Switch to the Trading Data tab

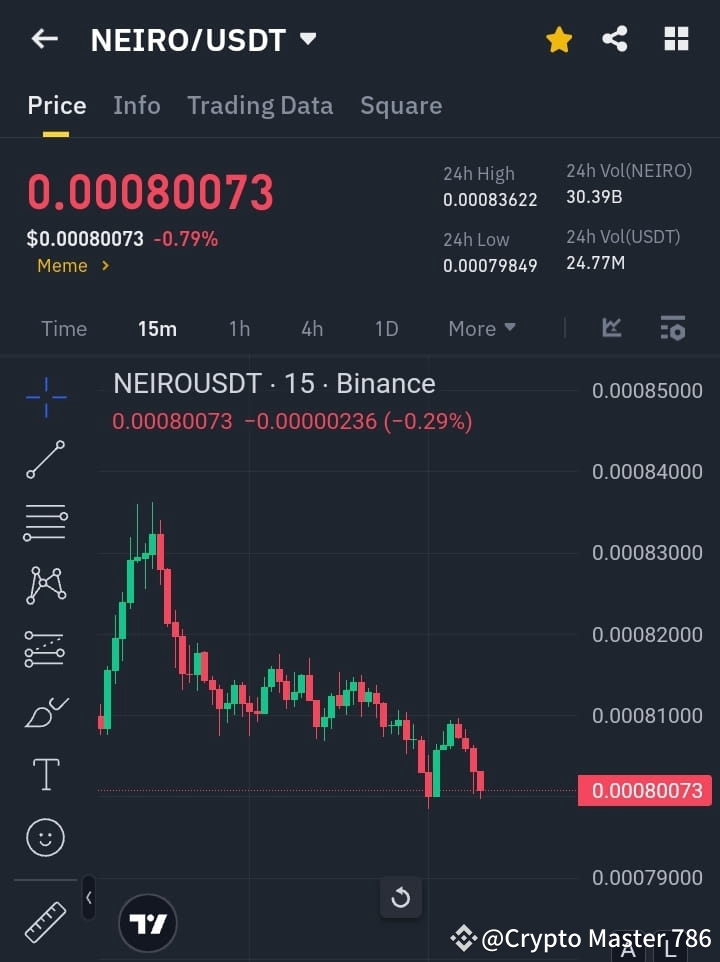pos(260,105)
